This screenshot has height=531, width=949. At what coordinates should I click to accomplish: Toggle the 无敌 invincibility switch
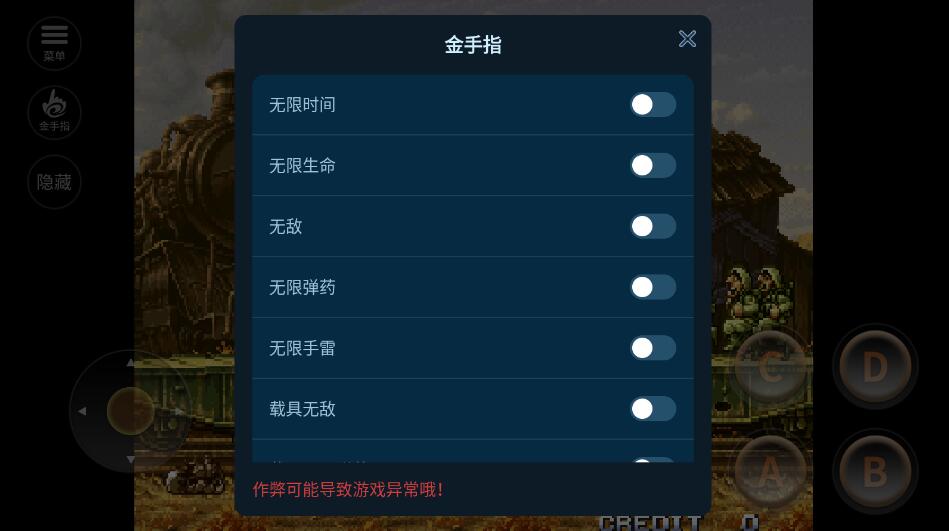(x=652, y=227)
